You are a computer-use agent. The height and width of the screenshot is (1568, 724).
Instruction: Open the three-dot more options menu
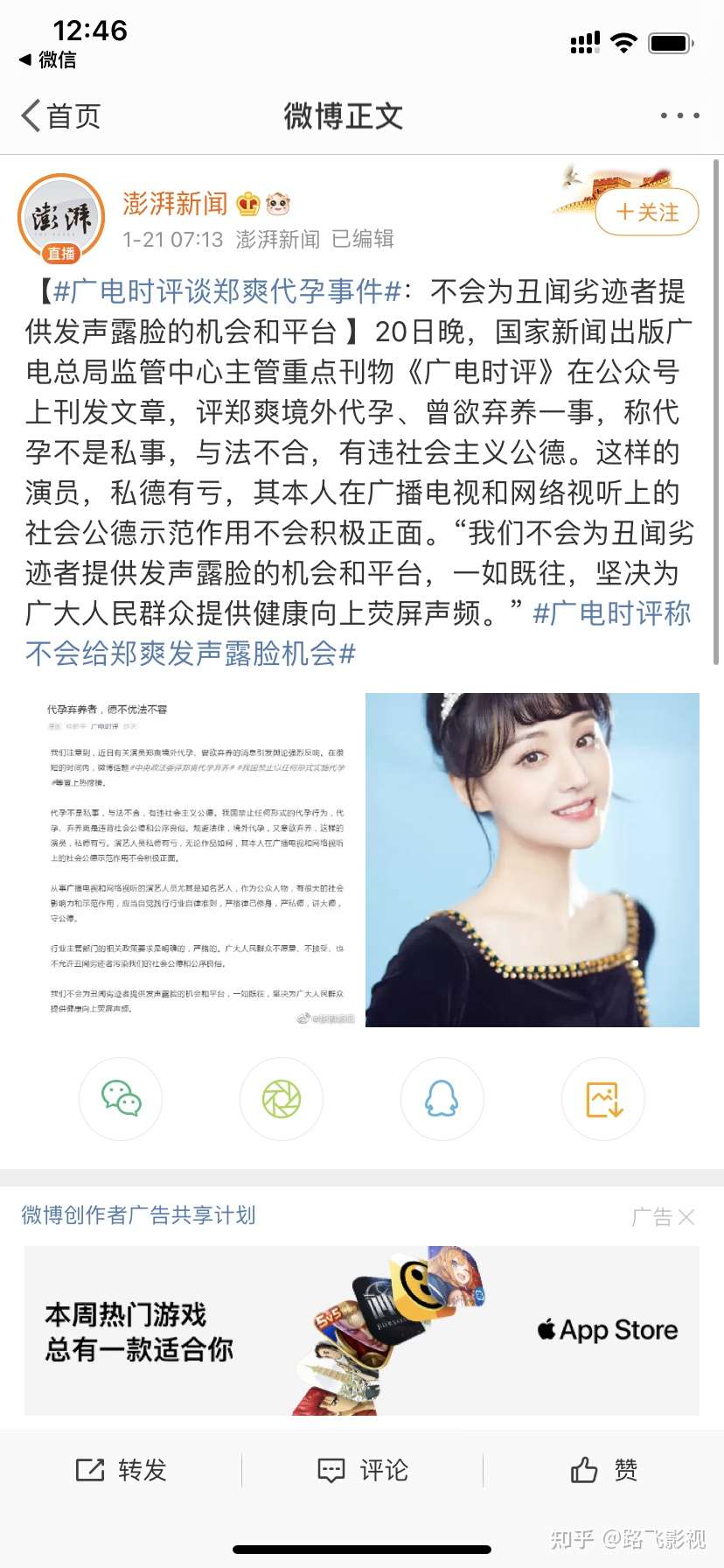click(679, 115)
